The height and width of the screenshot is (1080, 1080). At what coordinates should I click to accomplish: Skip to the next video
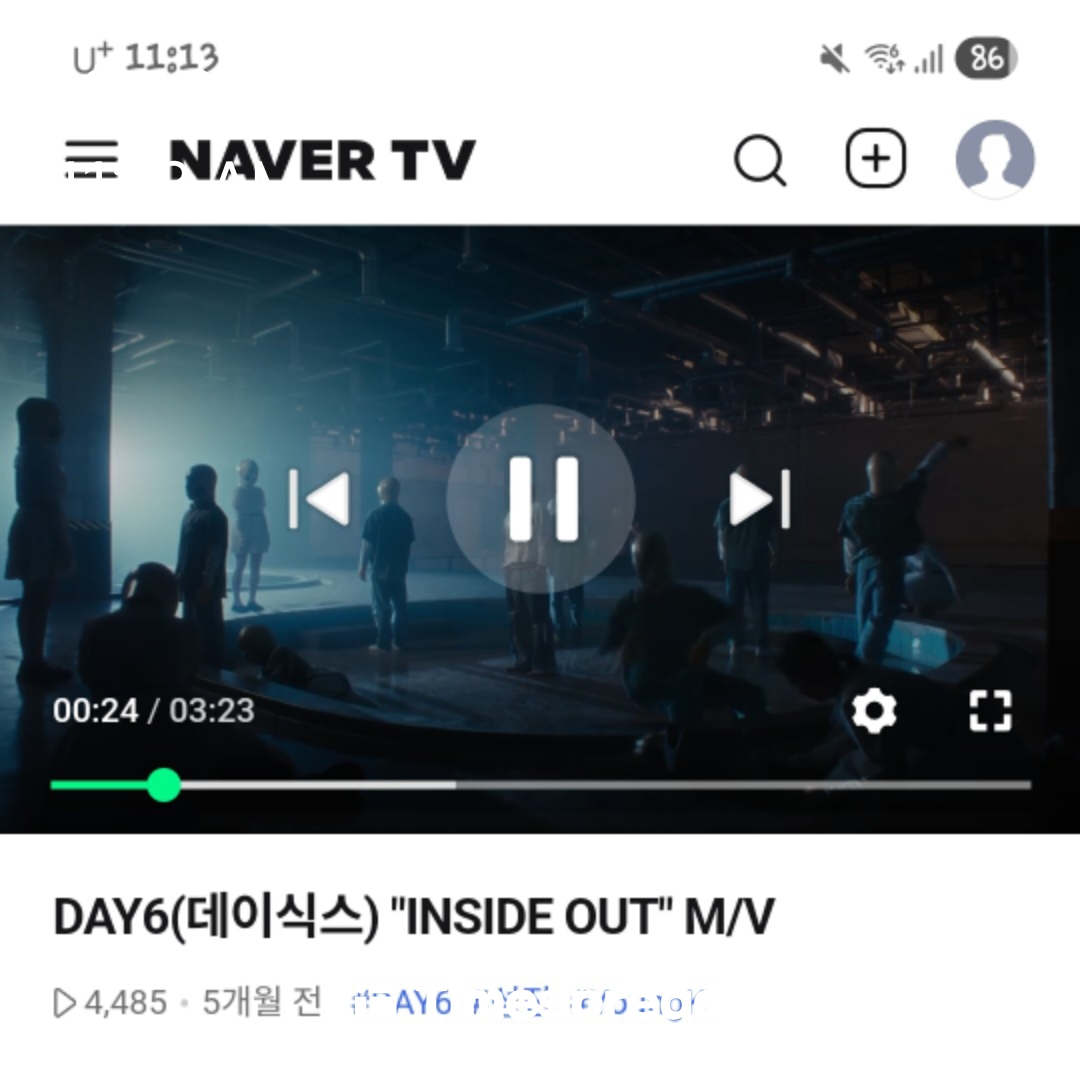click(x=760, y=498)
